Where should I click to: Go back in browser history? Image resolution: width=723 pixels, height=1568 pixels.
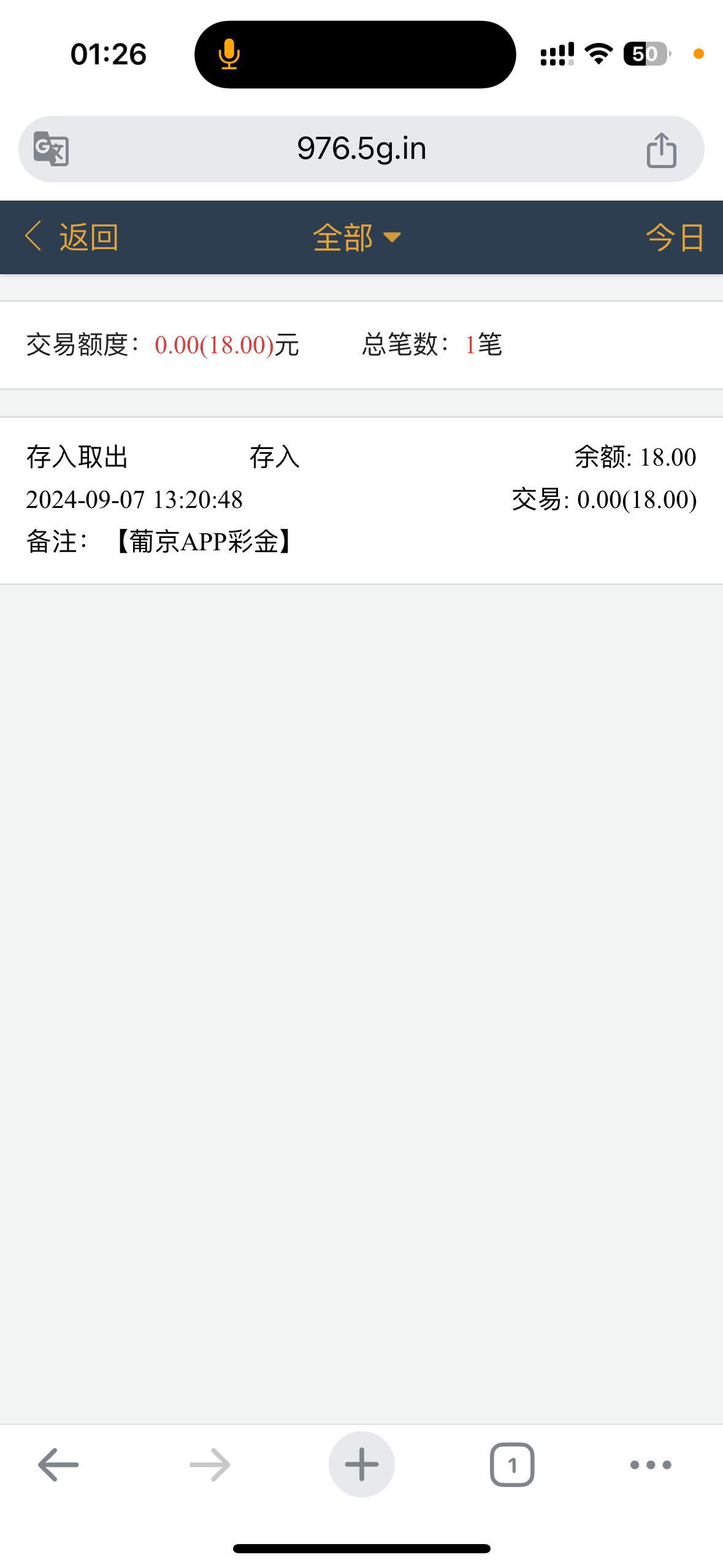tap(58, 1465)
